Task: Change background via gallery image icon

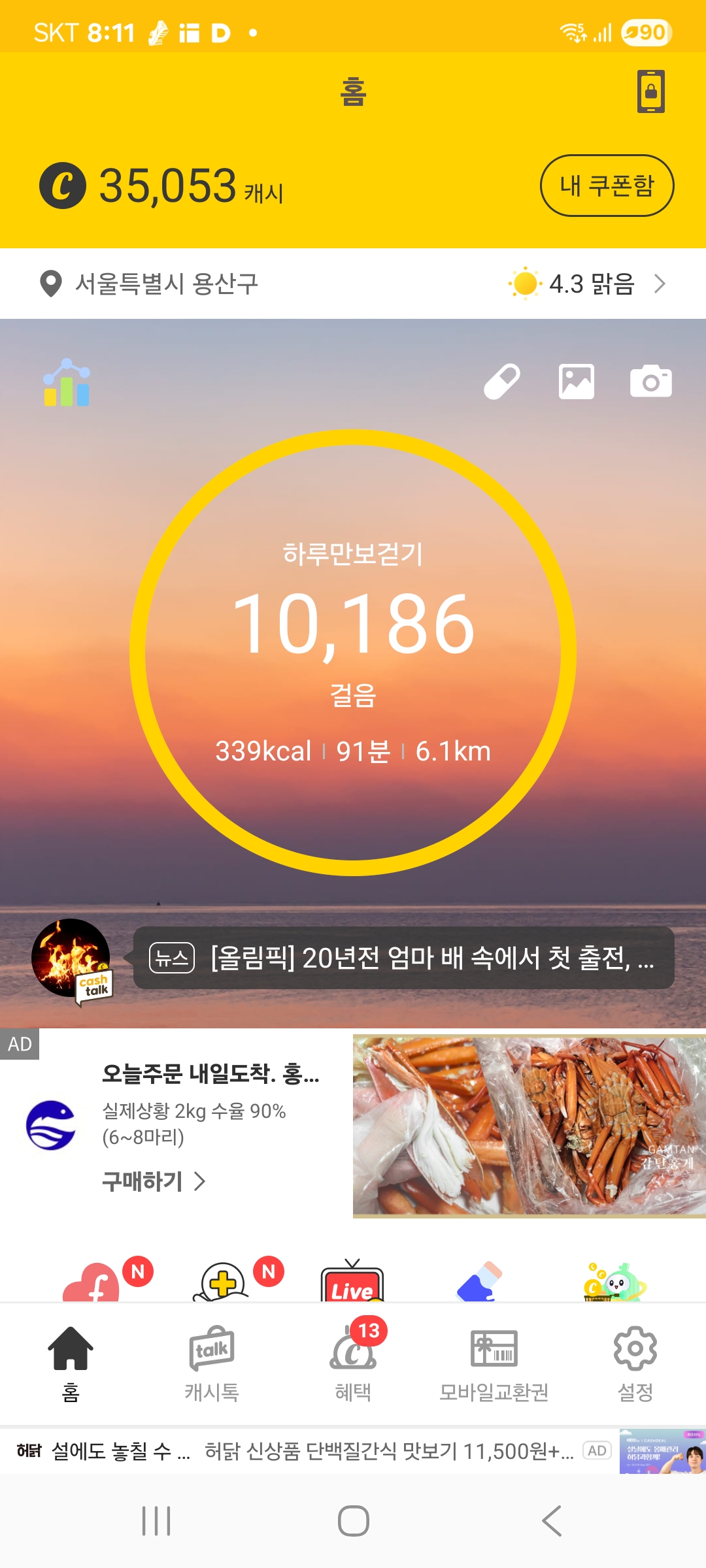Action: pyautogui.click(x=577, y=382)
